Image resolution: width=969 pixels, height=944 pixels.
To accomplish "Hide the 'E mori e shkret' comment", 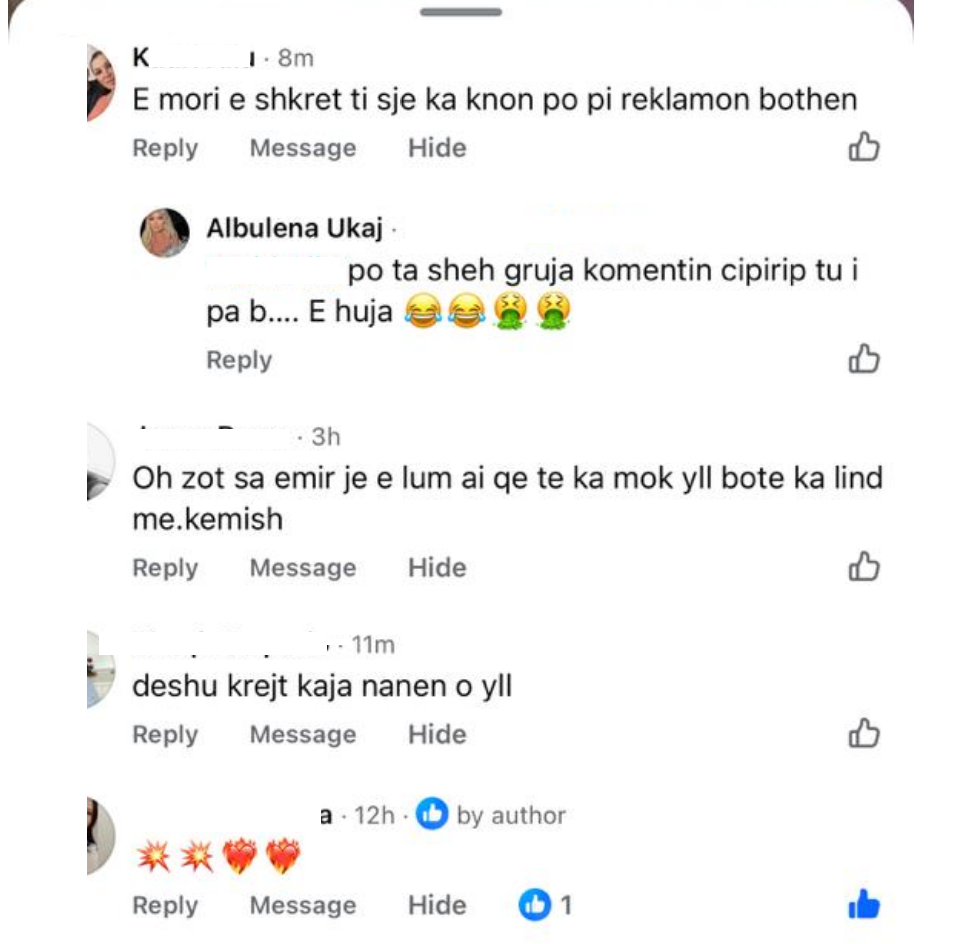I will pyautogui.click(x=437, y=148).
